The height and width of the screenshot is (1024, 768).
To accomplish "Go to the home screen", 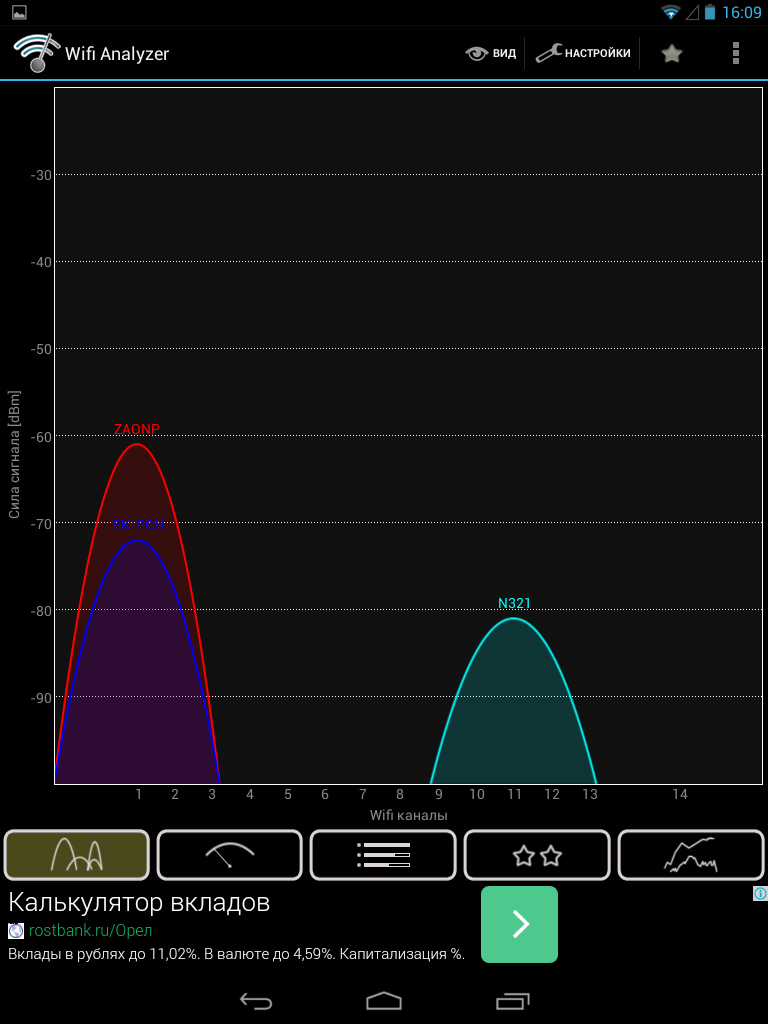I will coord(384,1000).
